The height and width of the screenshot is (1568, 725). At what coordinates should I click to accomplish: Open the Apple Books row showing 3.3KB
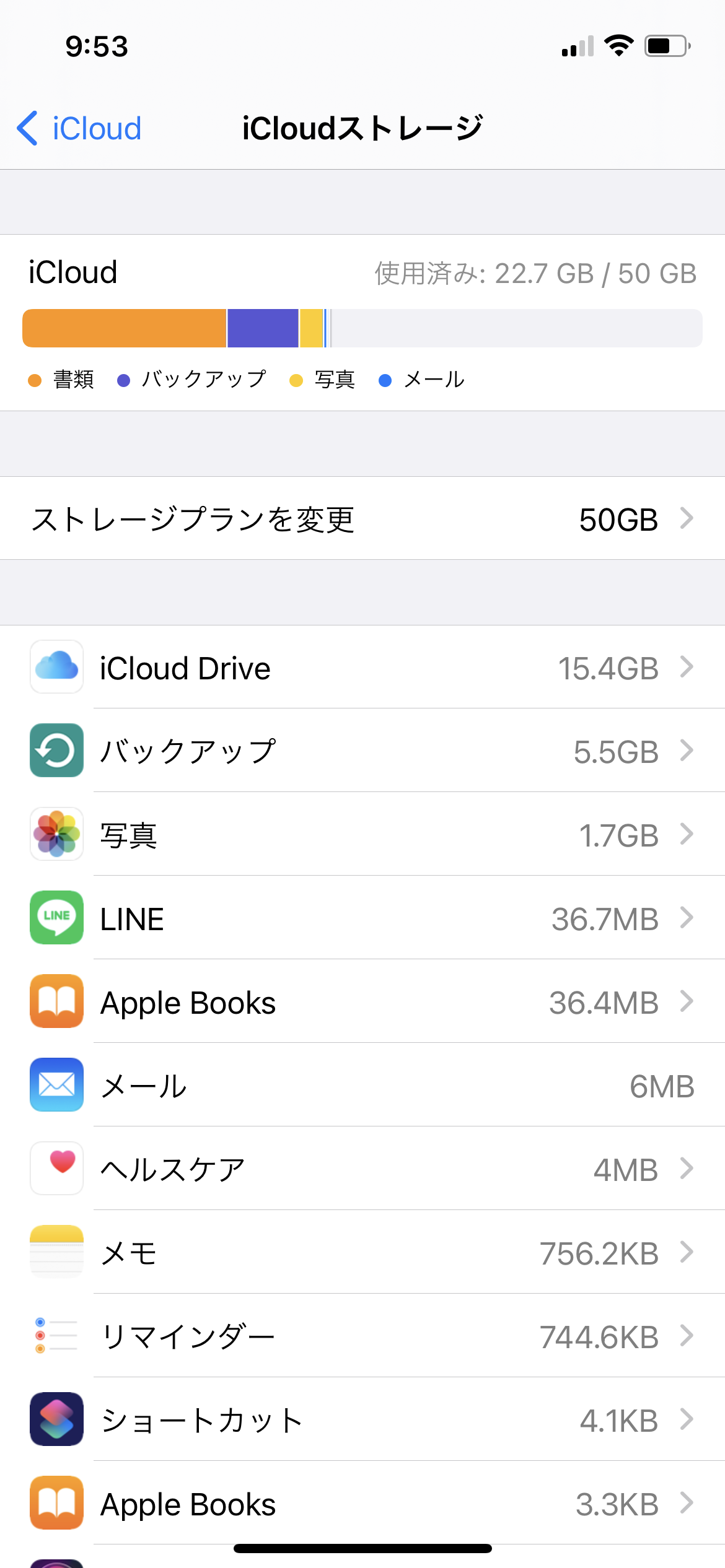tap(362, 1504)
